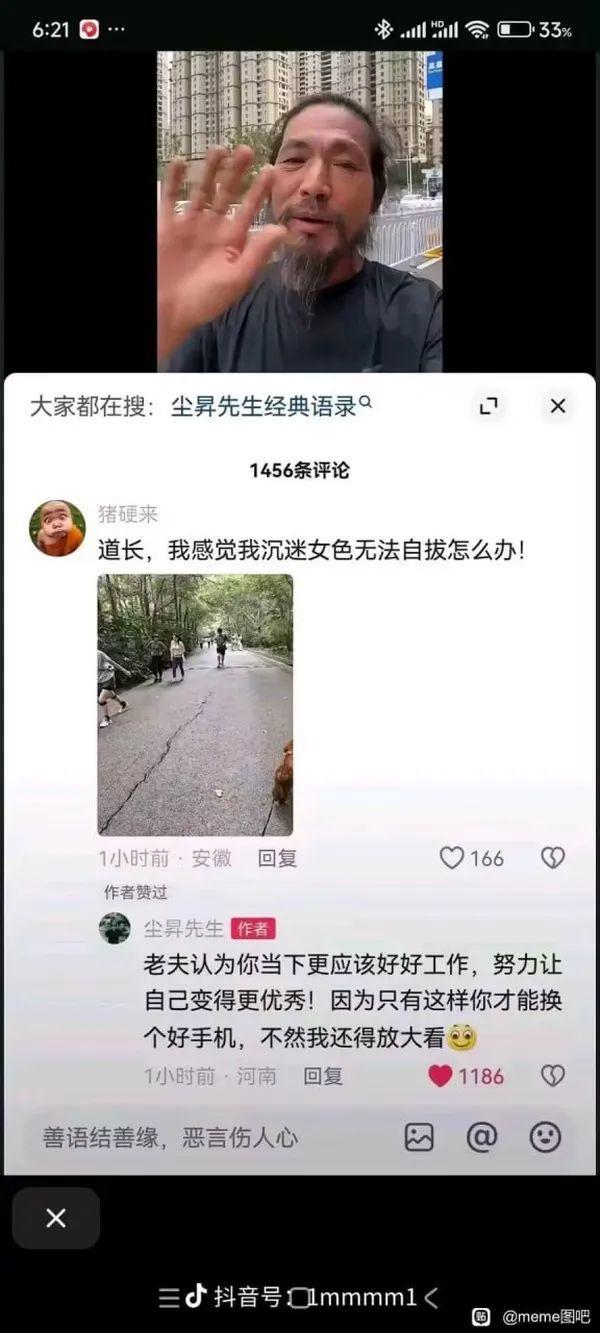Attach a picture to the comment
Viewport: 600px width, 1333px height.
click(x=419, y=1137)
